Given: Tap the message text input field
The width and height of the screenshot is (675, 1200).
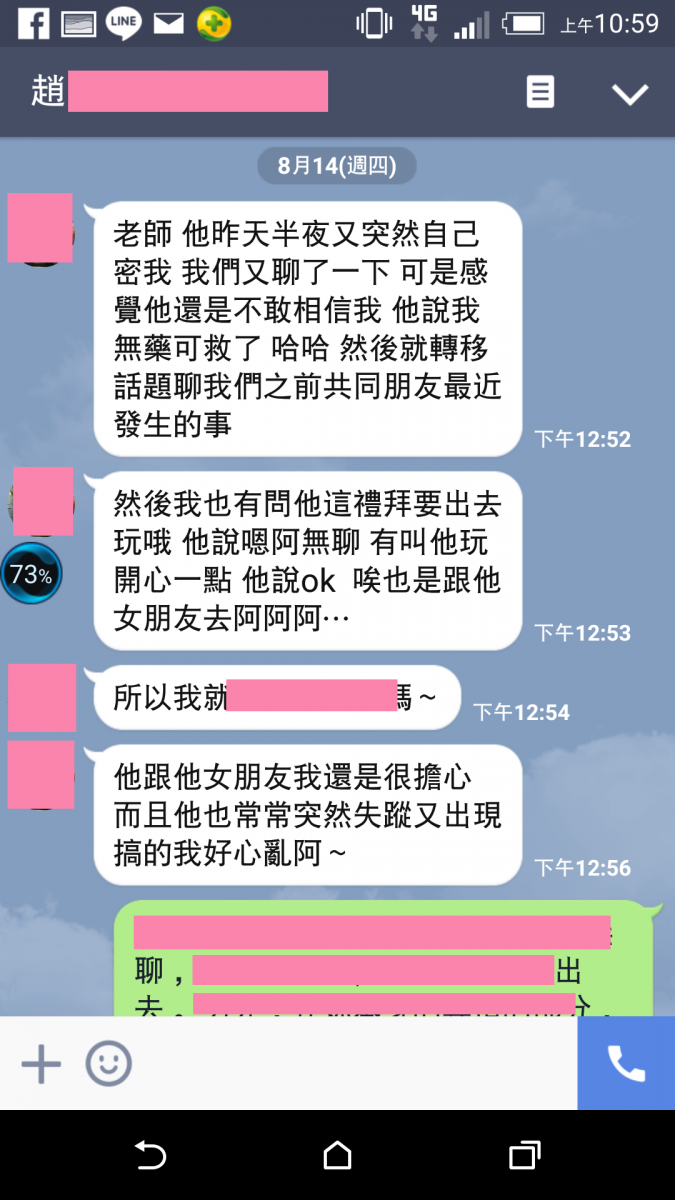Looking at the screenshot, I should tap(350, 1064).
